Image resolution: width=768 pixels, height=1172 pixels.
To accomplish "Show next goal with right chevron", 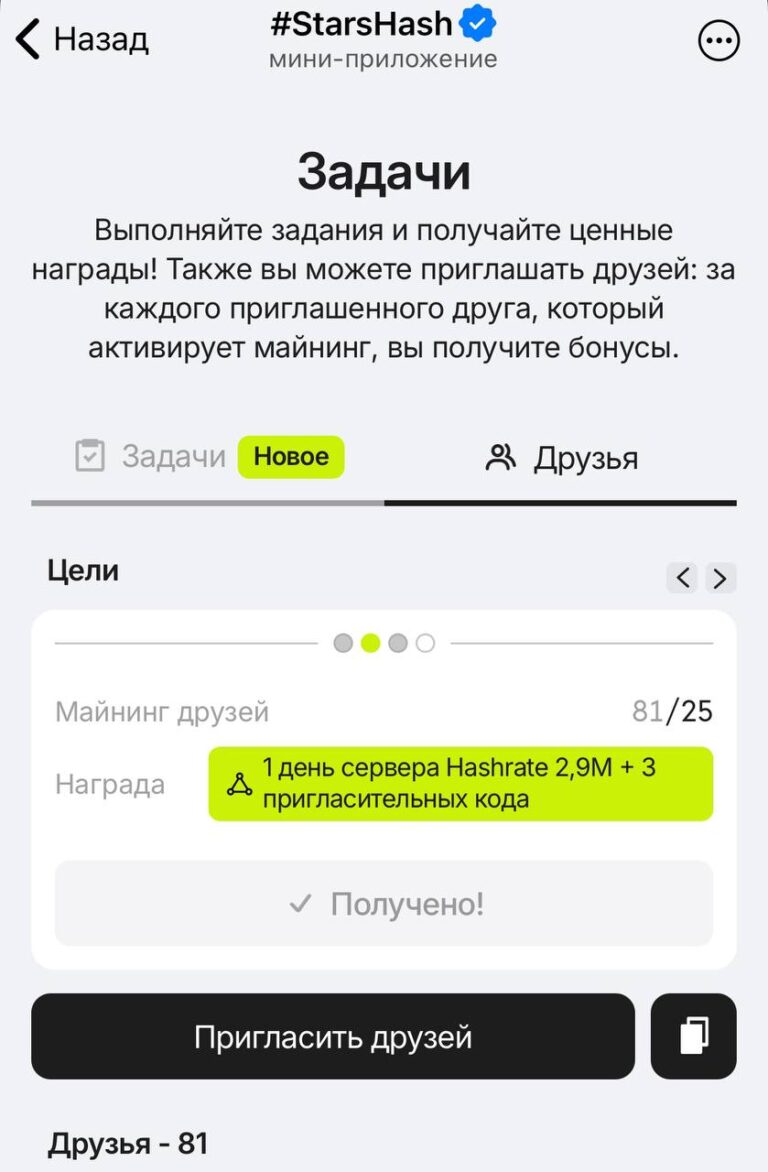I will pyautogui.click(x=720, y=577).
